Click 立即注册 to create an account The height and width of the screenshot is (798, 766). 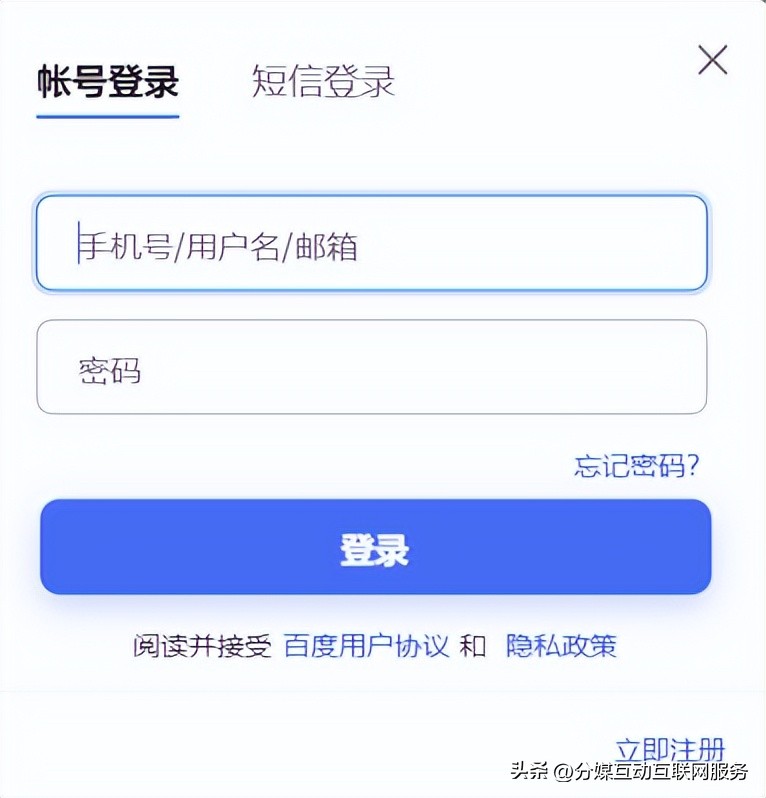pos(681,746)
